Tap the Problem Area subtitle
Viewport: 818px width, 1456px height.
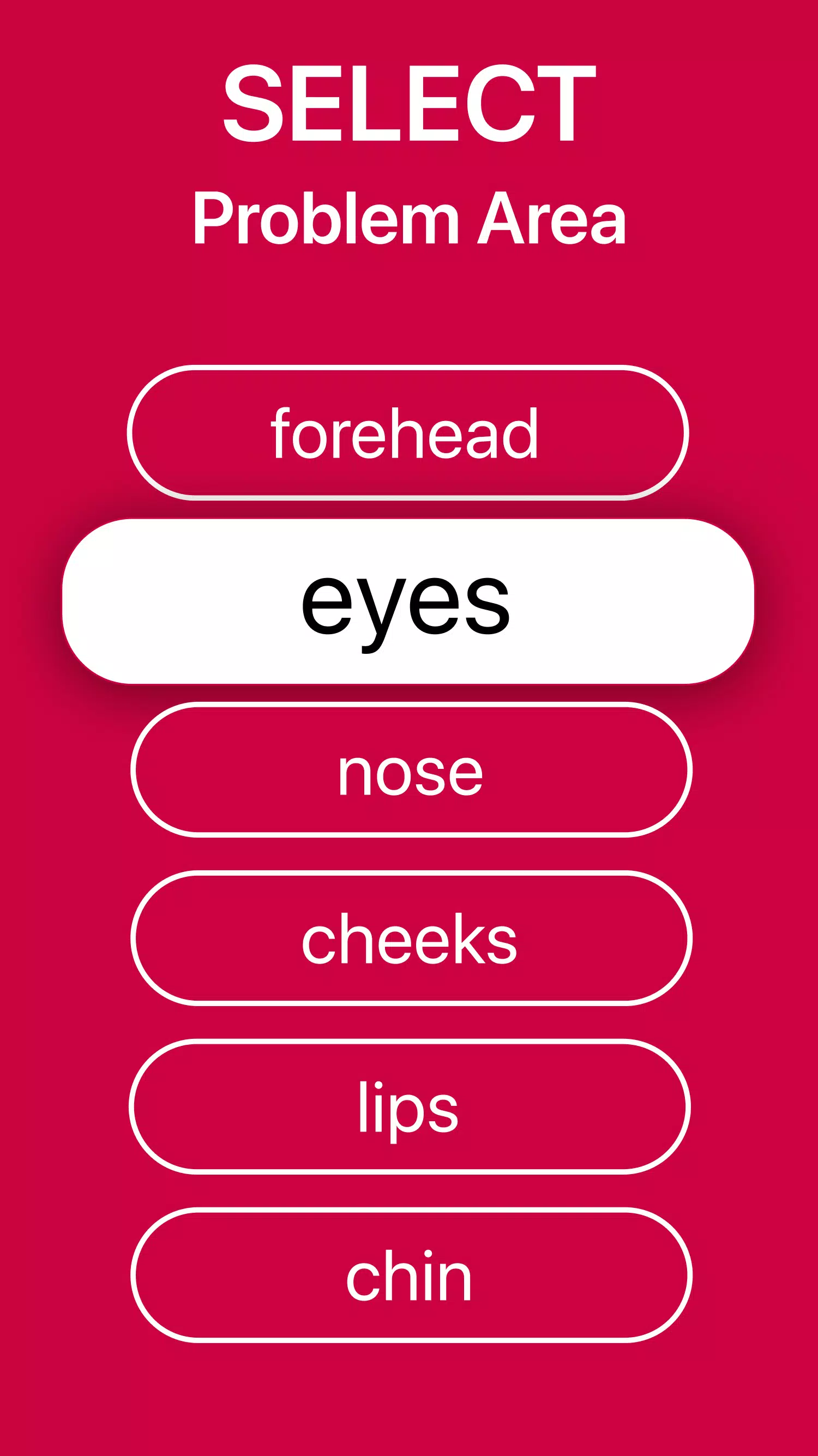408,220
